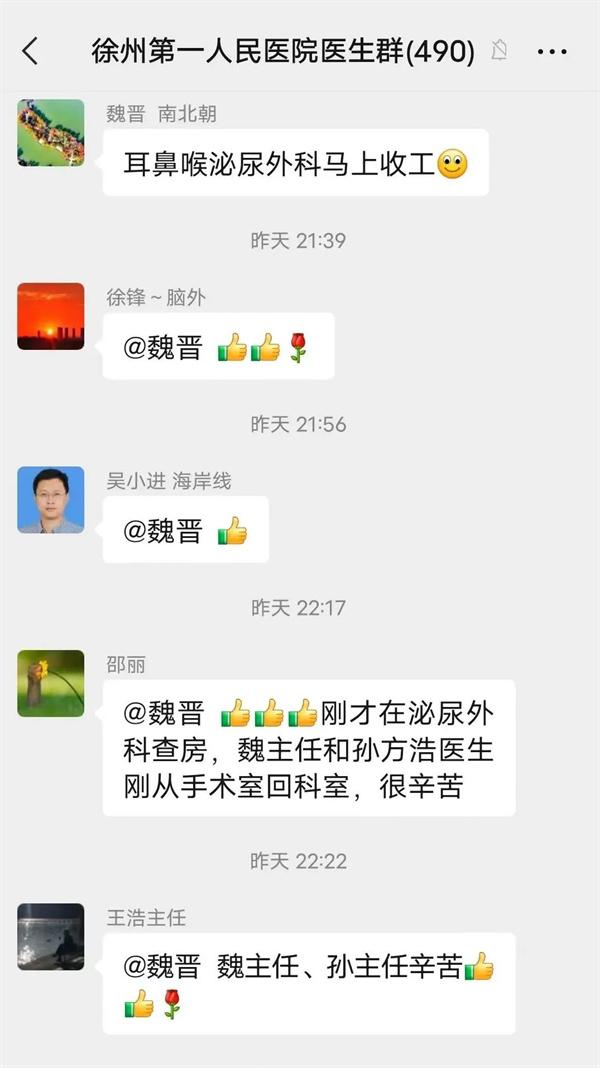Image resolution: width=600 pixels, height=1068 pixels.
Task: Open the three-dot chat info menu
Action: [x=552, y=52]
